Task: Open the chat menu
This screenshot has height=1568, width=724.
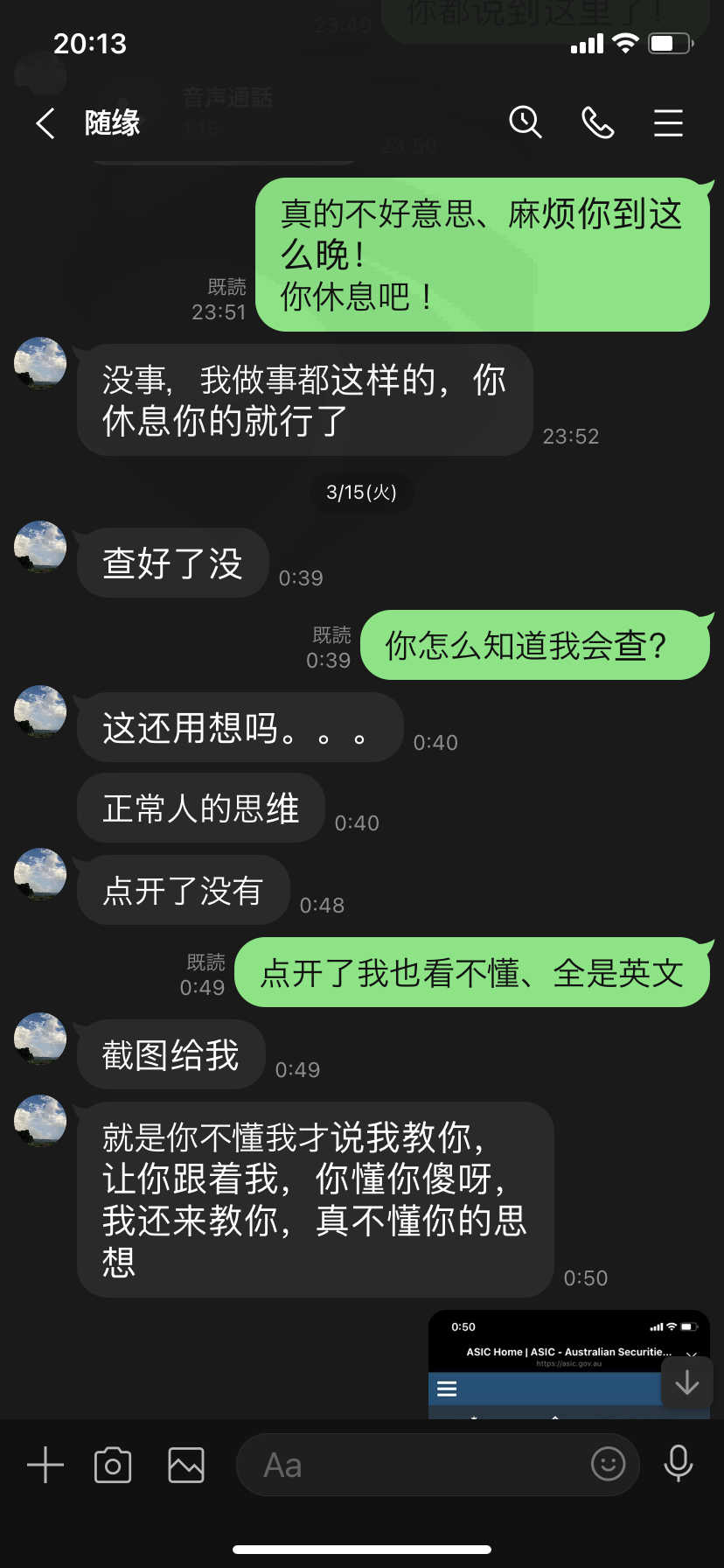Action: [x=669, y=123]
